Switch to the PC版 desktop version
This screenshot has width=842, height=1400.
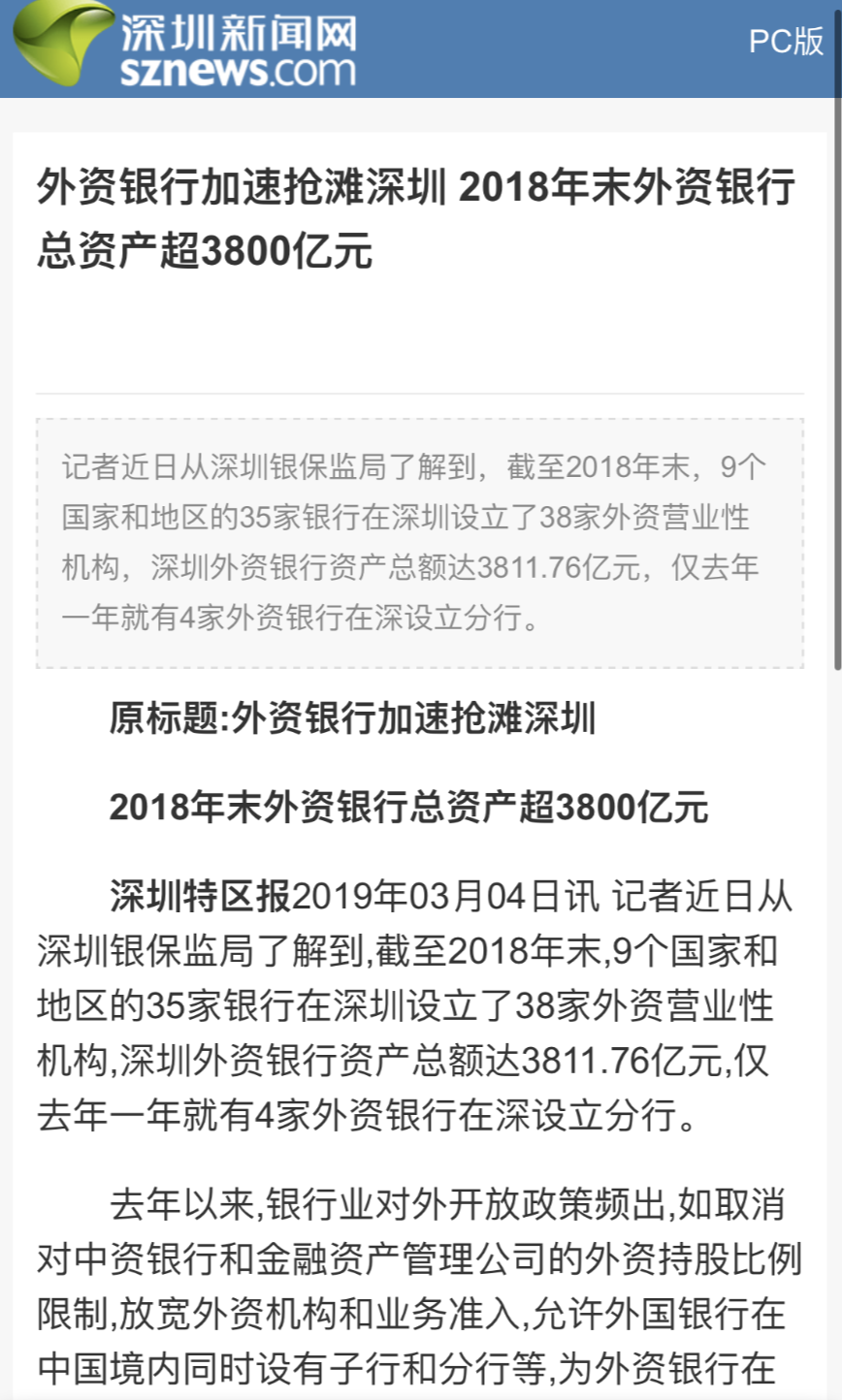[x=786, y=41]
